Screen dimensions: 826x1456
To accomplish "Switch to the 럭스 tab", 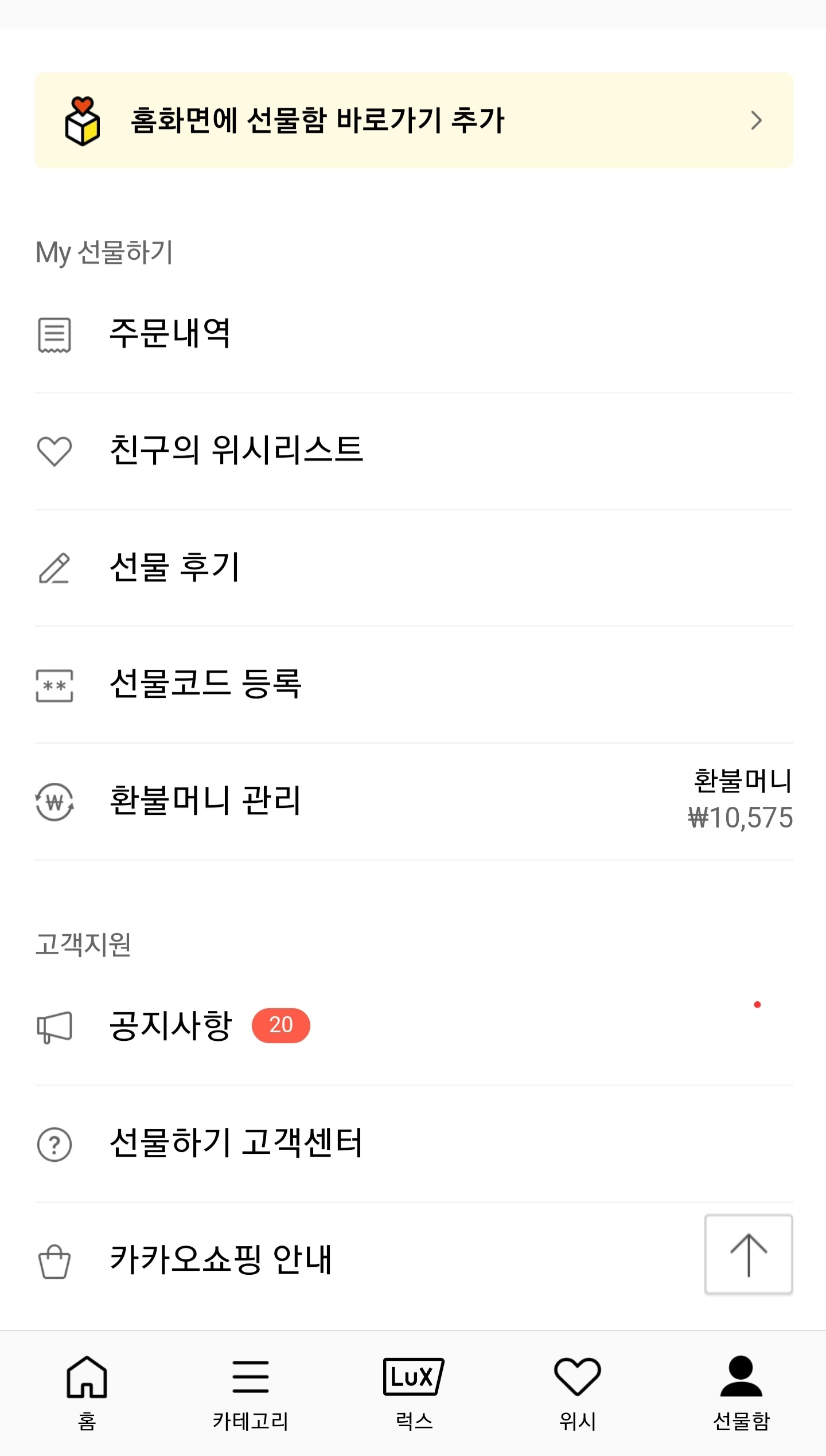I will [414, 1392].
